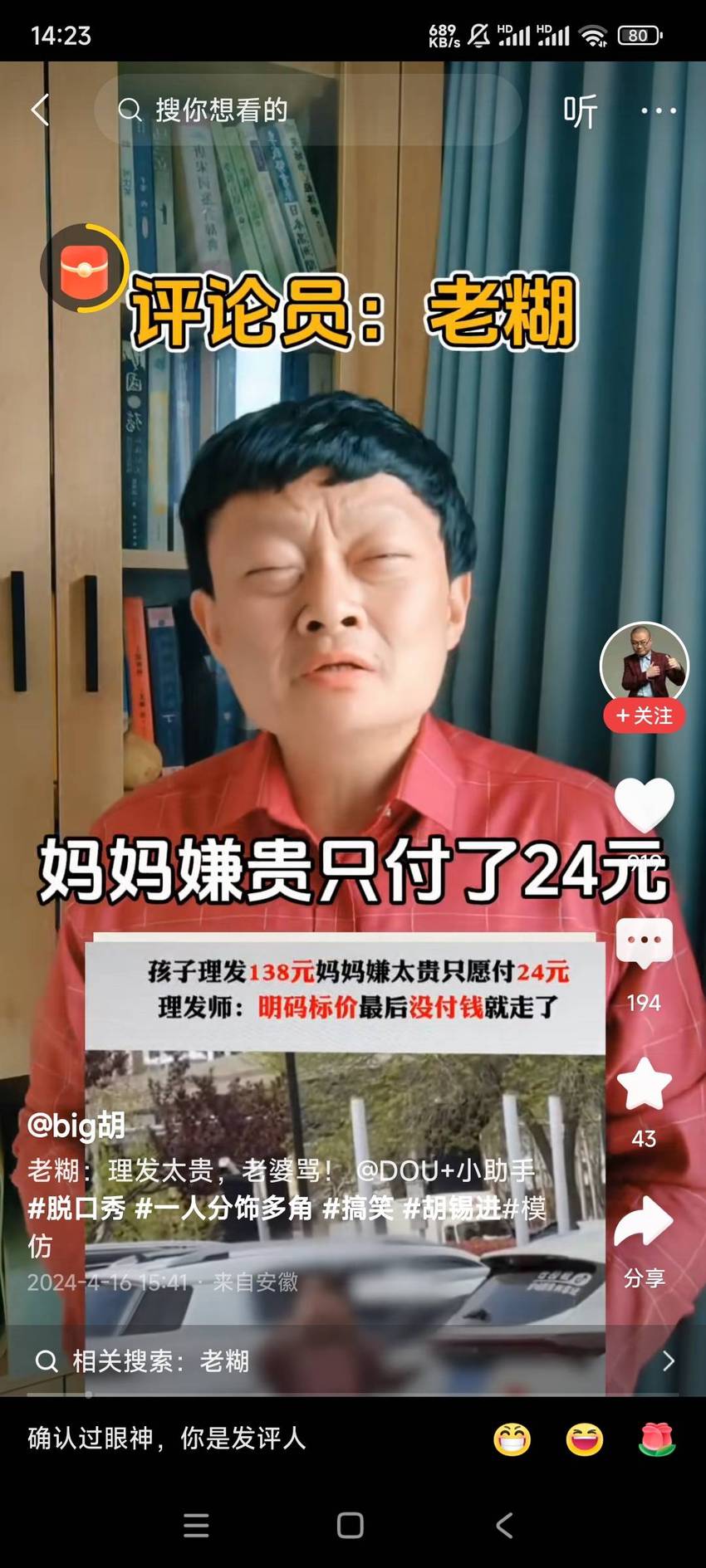Open the 搜你想看的 search box
The height and width of the screenshot is (1568, 706).
click(x=307, y=110)
